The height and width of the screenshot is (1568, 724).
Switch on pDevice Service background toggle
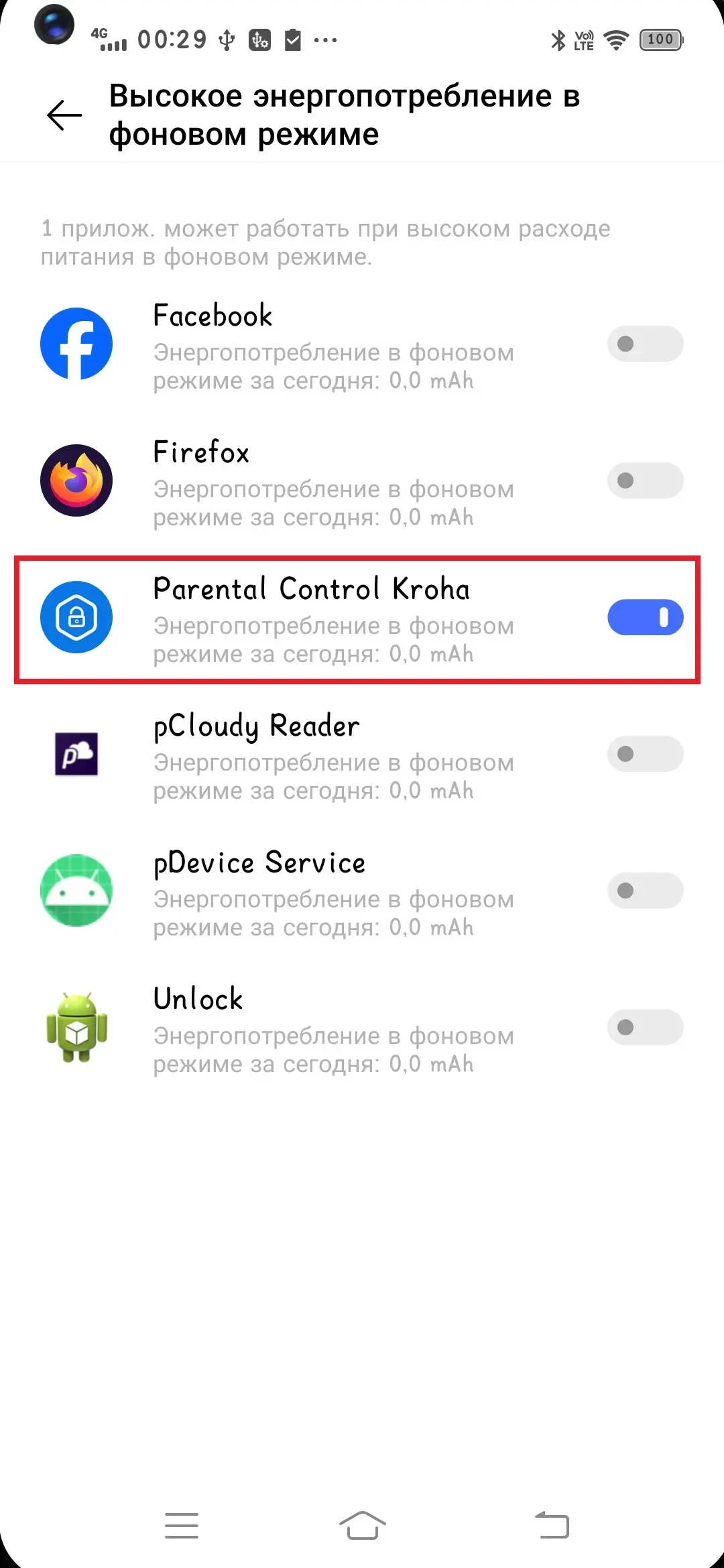pos(645,891)
